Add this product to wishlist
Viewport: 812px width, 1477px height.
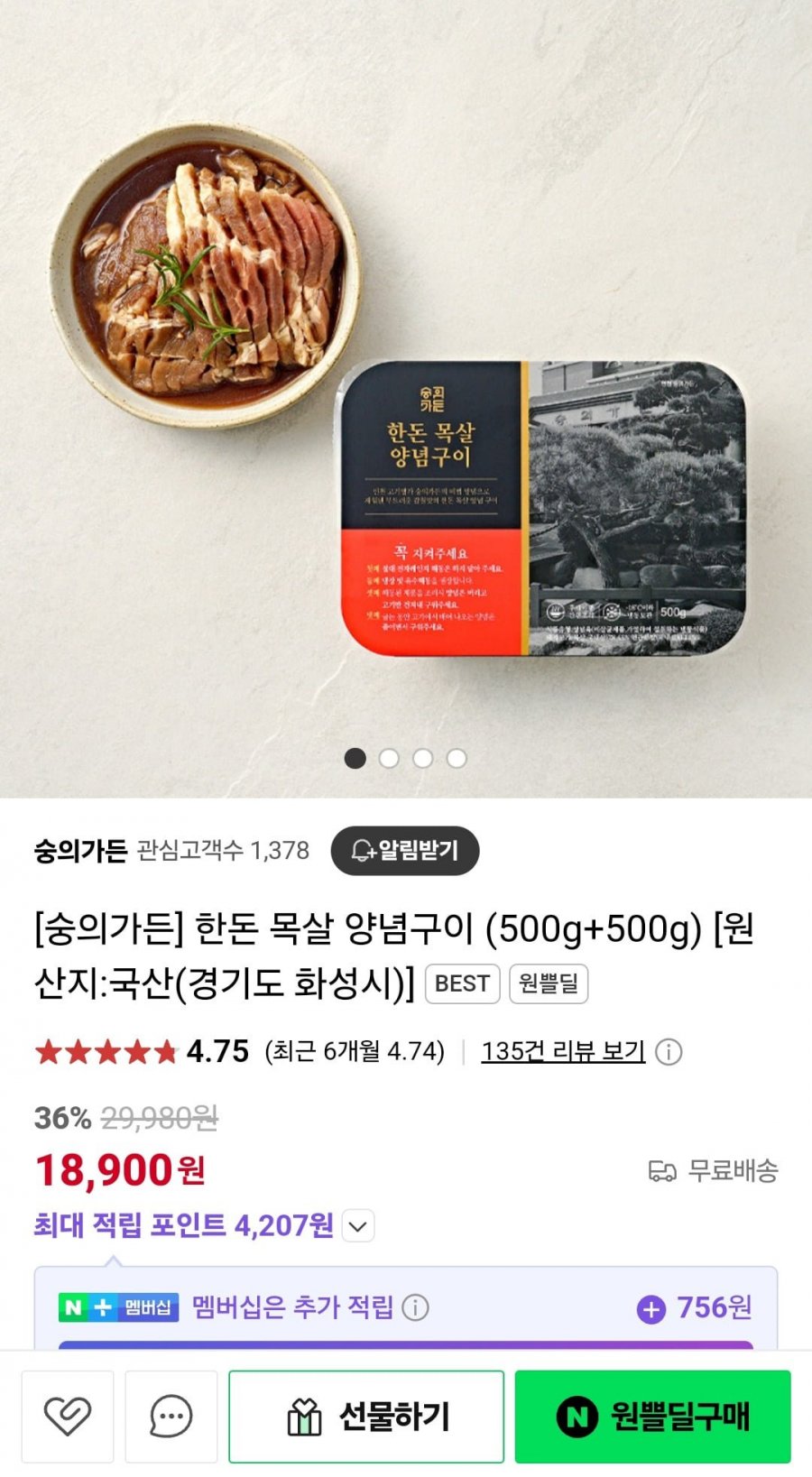pos(68,1416)
